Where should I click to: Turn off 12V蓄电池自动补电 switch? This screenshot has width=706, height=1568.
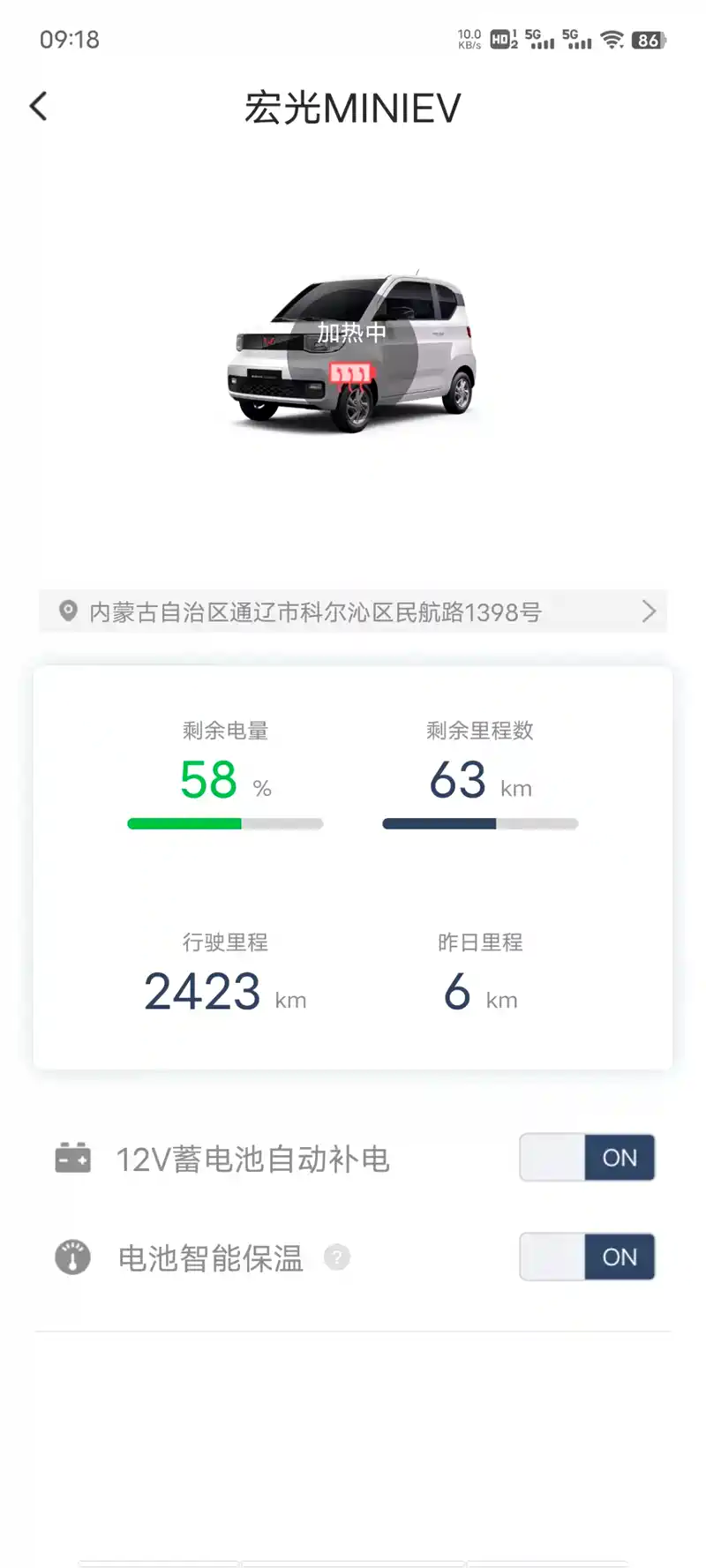pos(587,1158)
